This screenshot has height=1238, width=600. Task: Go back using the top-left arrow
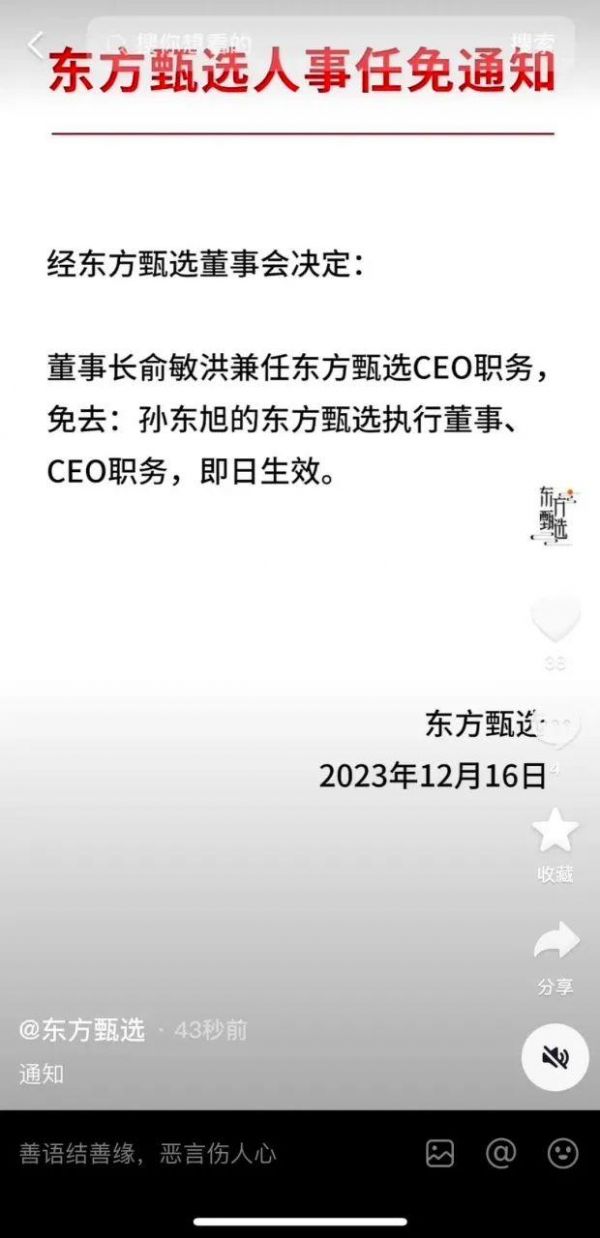pyautogui.click(x=36, y=45)
